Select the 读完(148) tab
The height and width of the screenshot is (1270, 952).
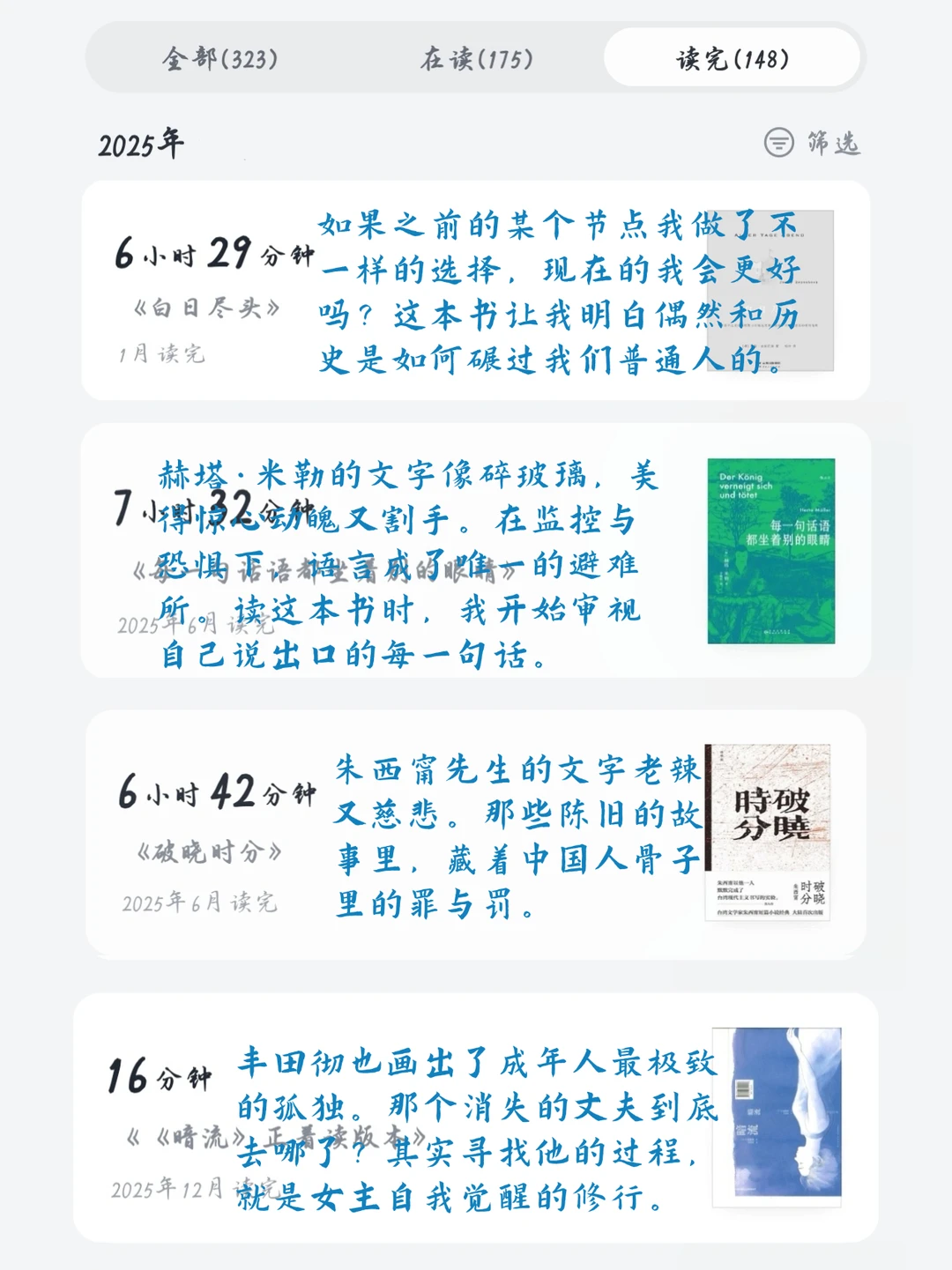coord(733,58)
